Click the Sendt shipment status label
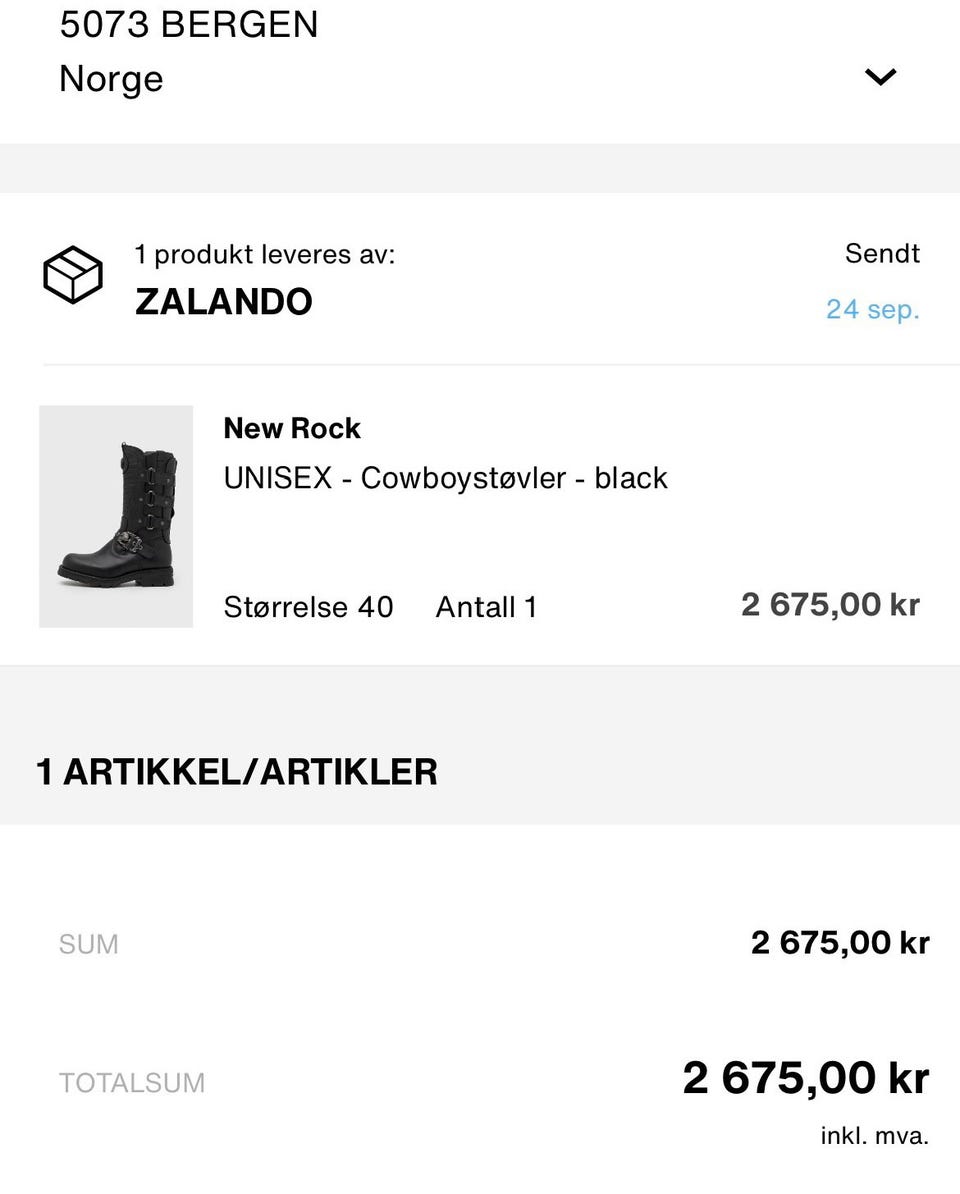 pyautogui.click(x=882, y=253)
